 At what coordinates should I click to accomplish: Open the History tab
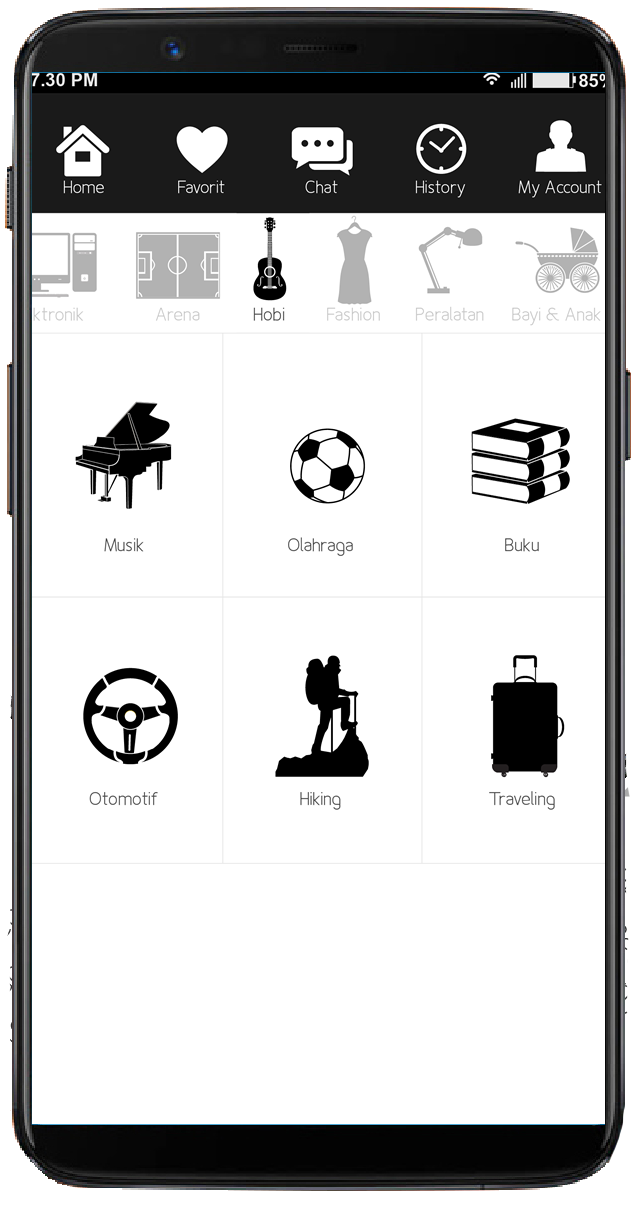click(440, 160)
